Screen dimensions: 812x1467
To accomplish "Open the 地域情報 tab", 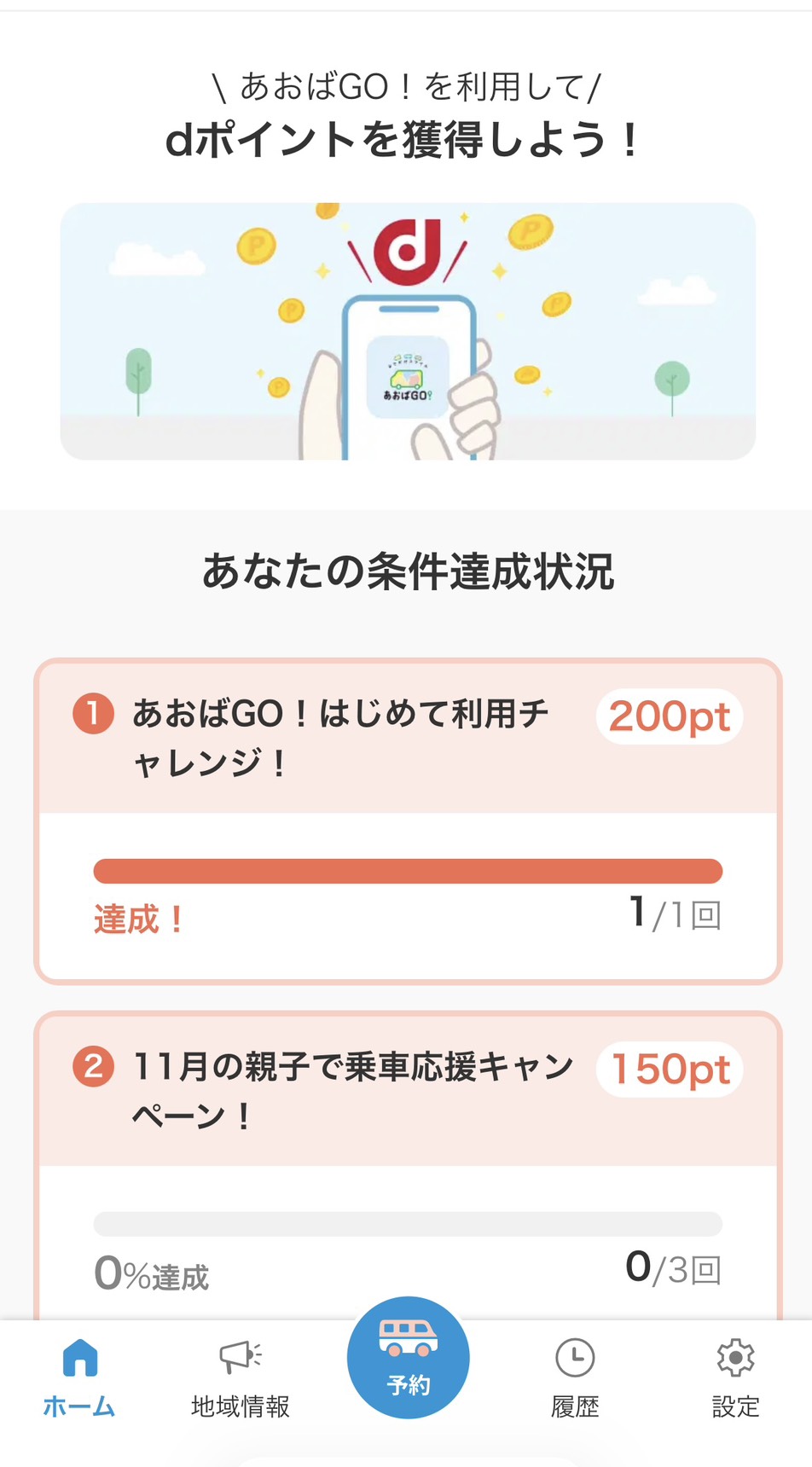I will coord(241,1377).
